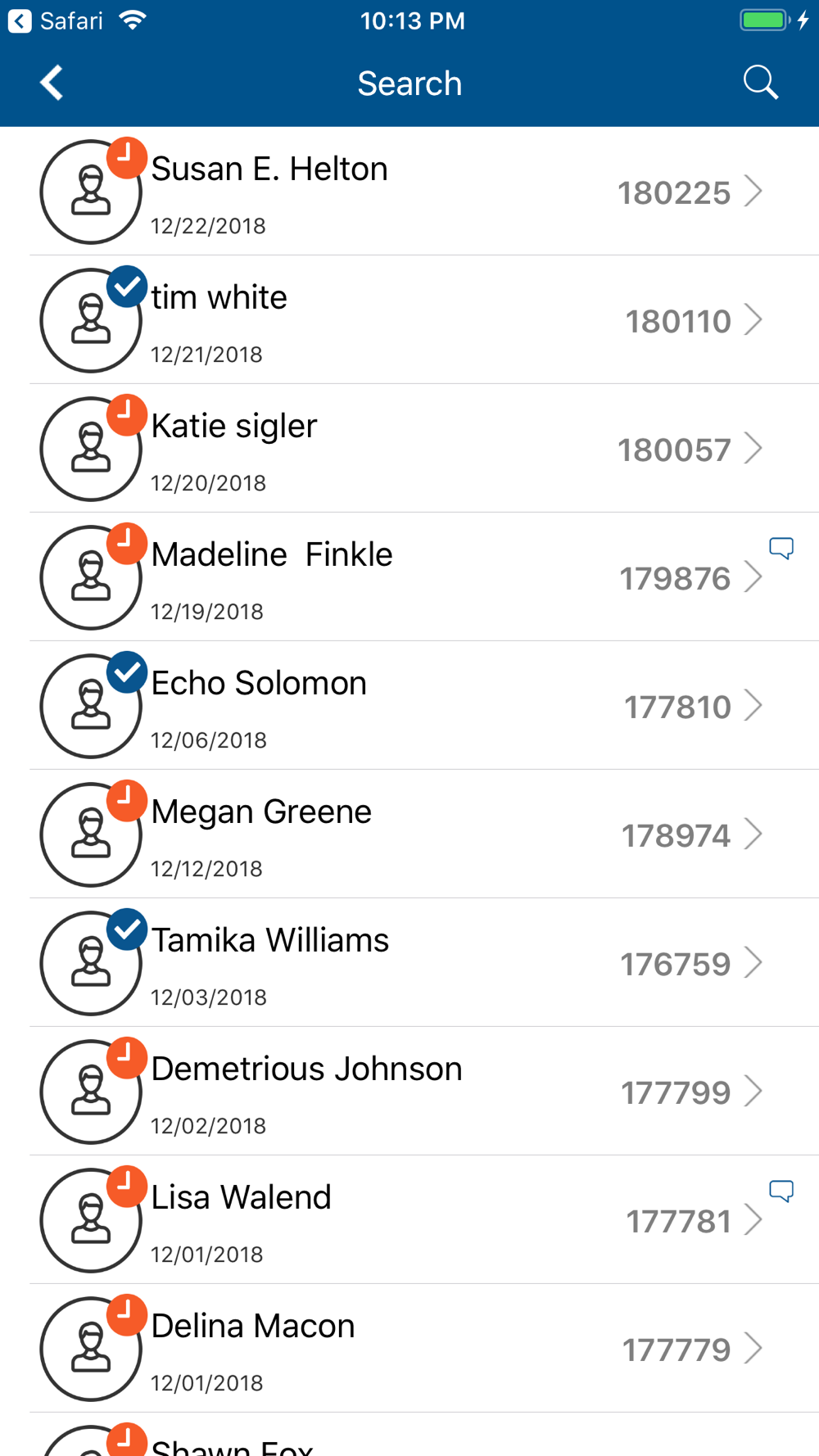Open tim white's record

[x=409, y=320]
